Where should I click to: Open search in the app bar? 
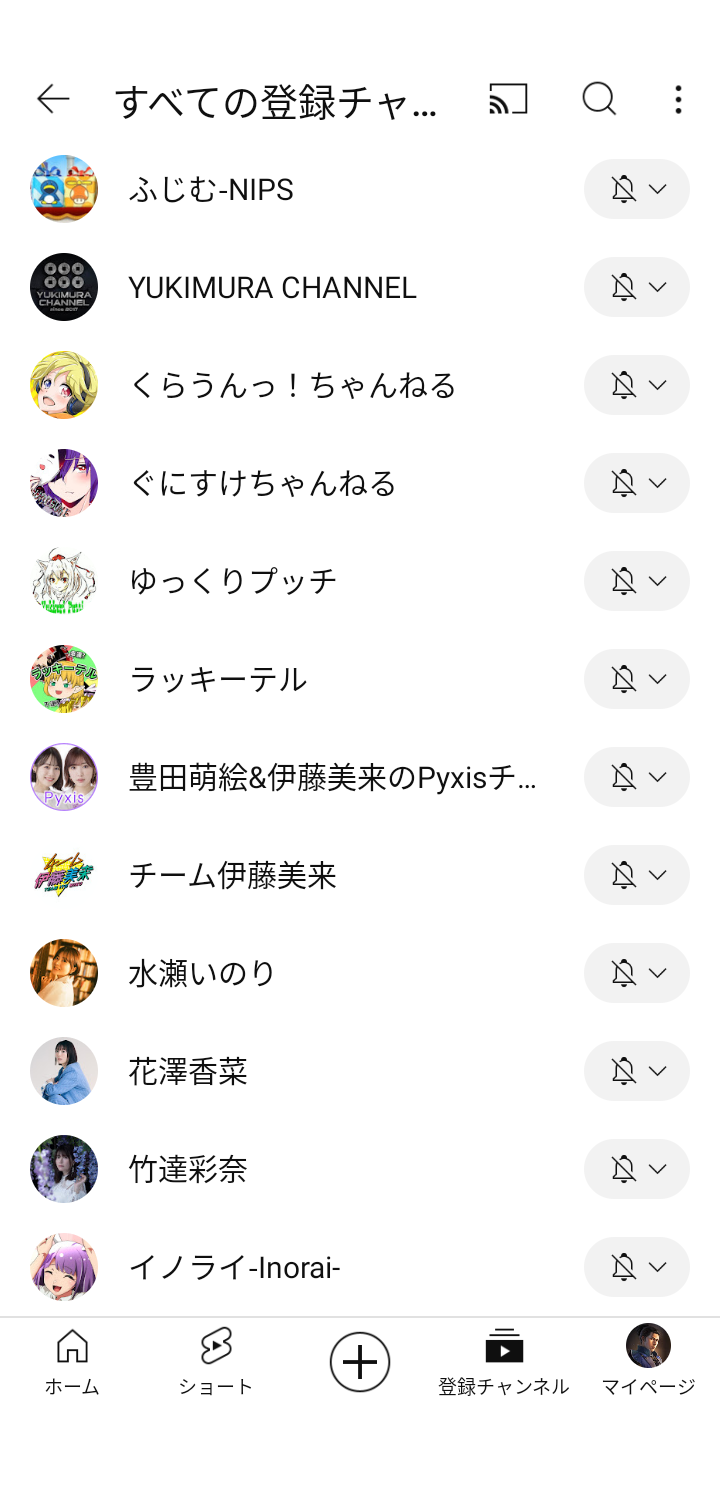pyautogui.click(x=599, y=99)
